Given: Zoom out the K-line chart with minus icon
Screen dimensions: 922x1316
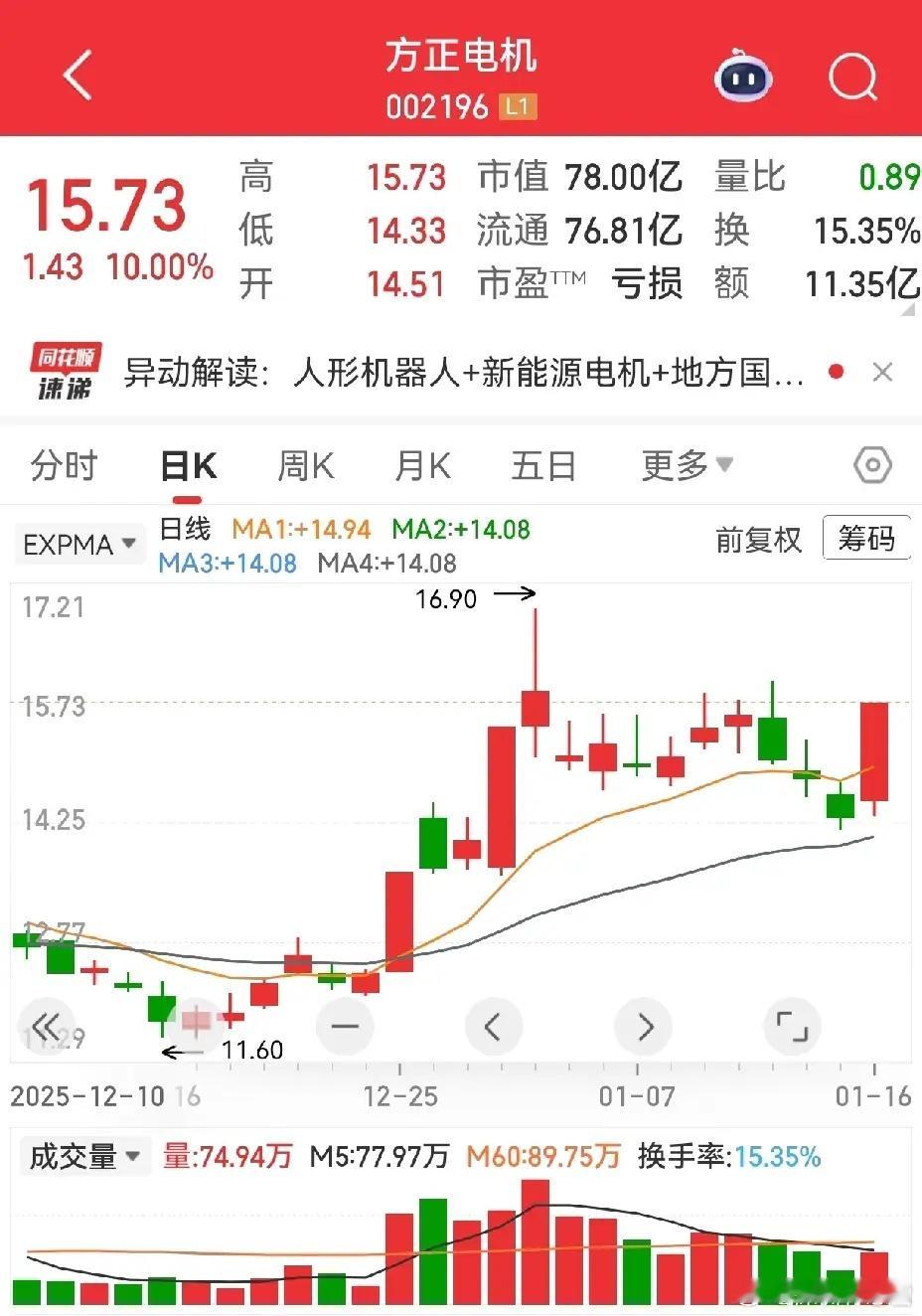Looking at the screenshot, I should pos(345,1026).
